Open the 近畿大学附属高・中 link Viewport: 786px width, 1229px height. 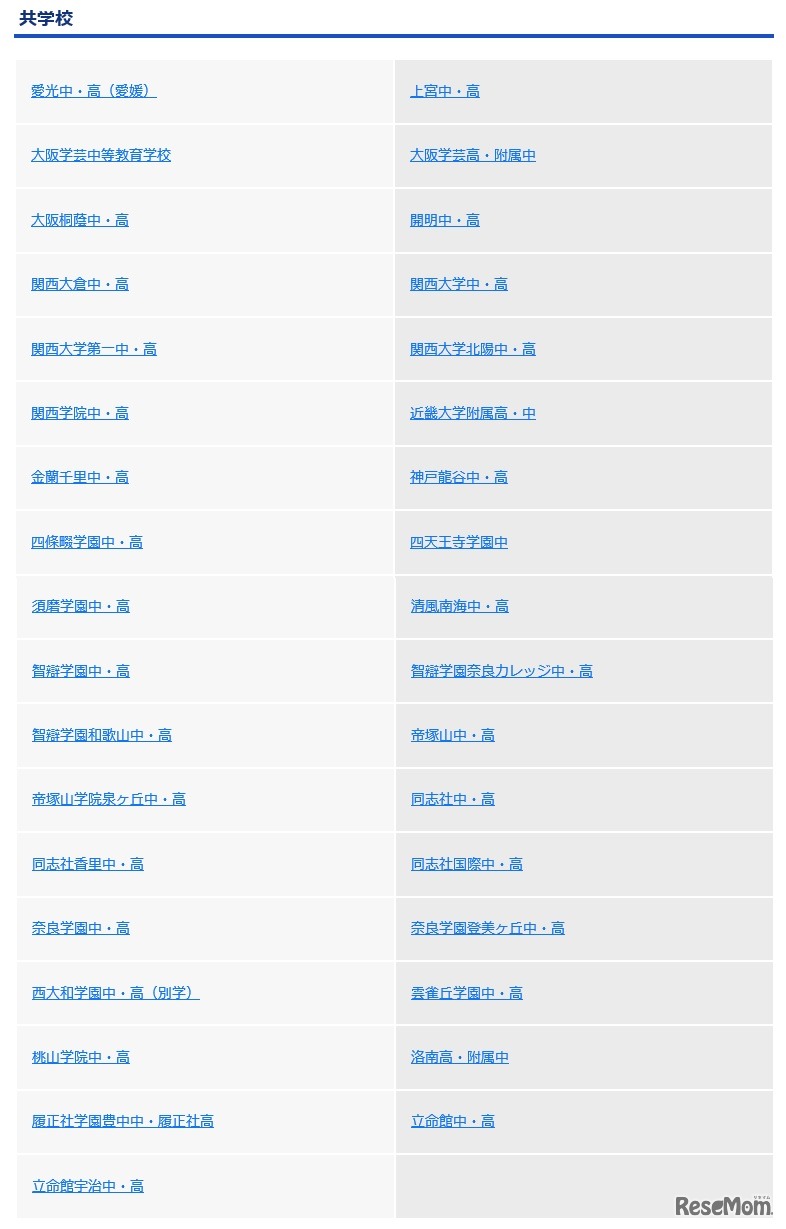472,413
